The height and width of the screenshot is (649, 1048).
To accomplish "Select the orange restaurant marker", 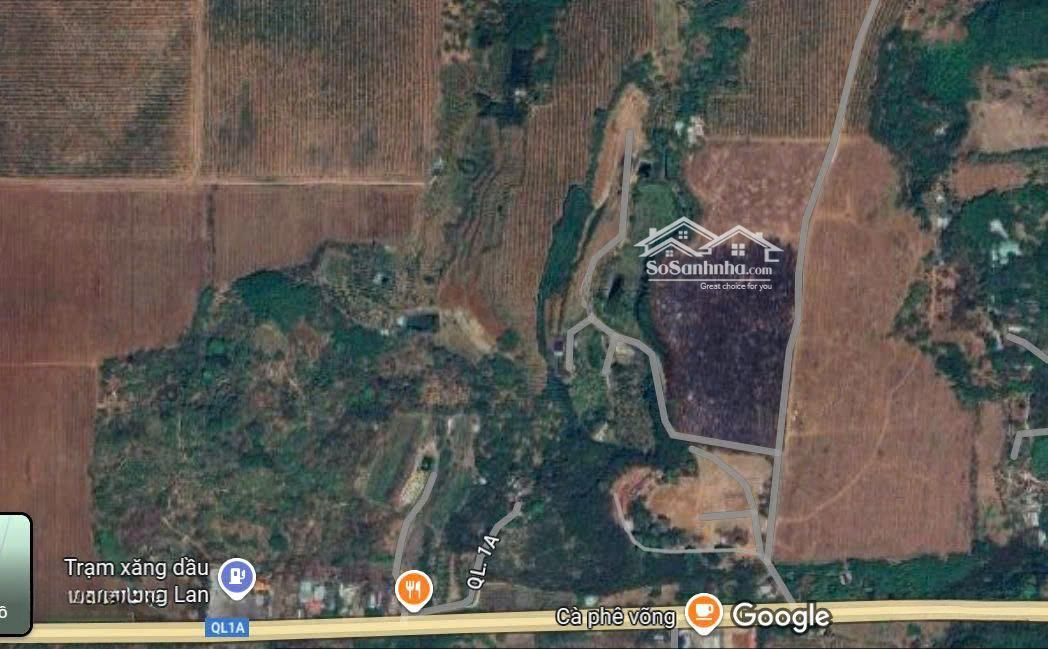I will [412, 588].
